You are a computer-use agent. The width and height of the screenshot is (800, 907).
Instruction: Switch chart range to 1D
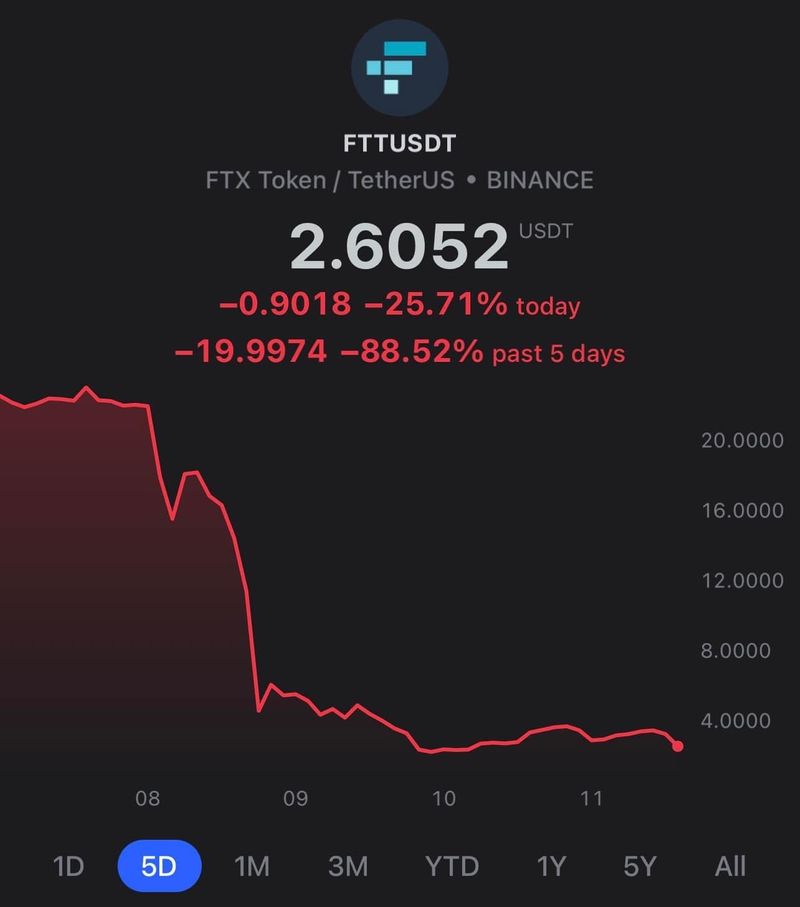click(68, 865)
